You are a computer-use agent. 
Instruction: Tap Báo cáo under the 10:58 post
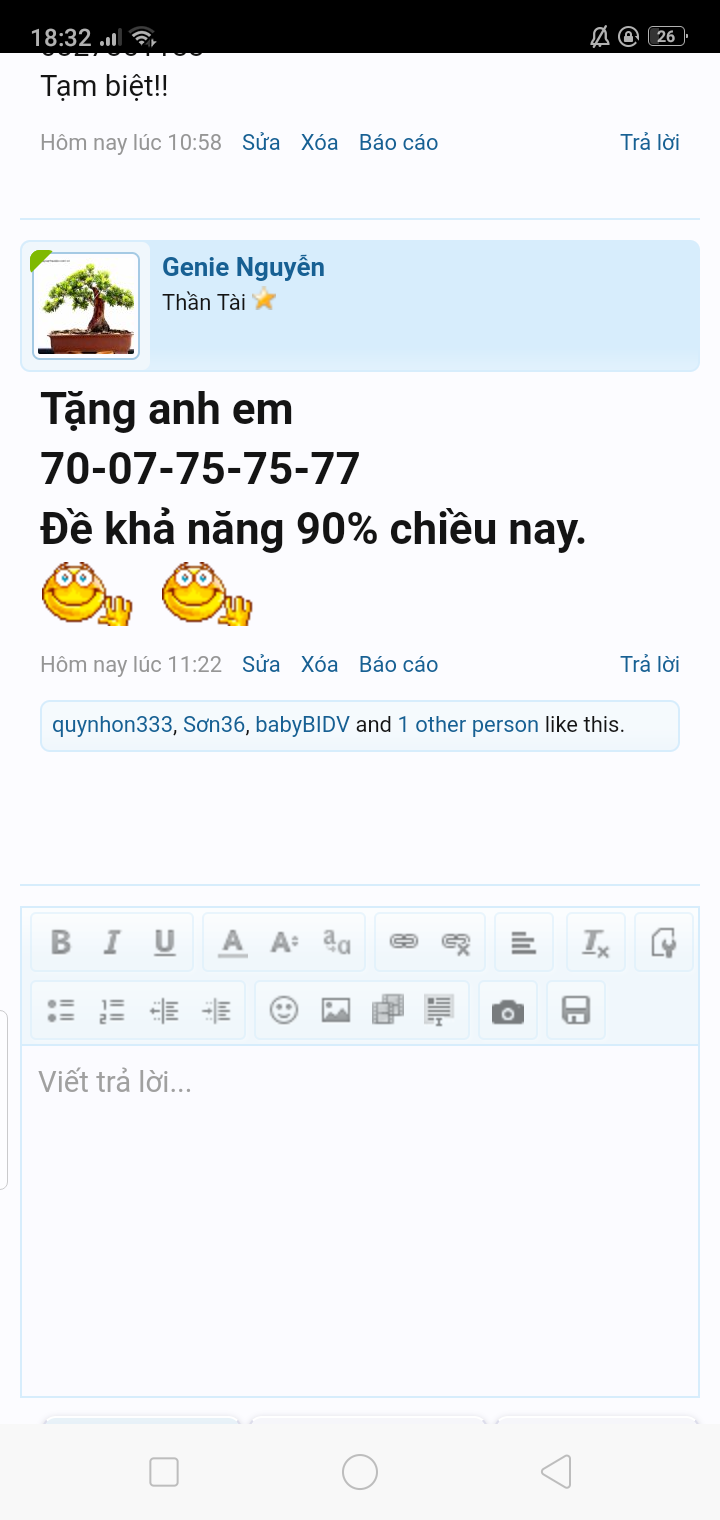pyautogui.click(x=398, y=143)
